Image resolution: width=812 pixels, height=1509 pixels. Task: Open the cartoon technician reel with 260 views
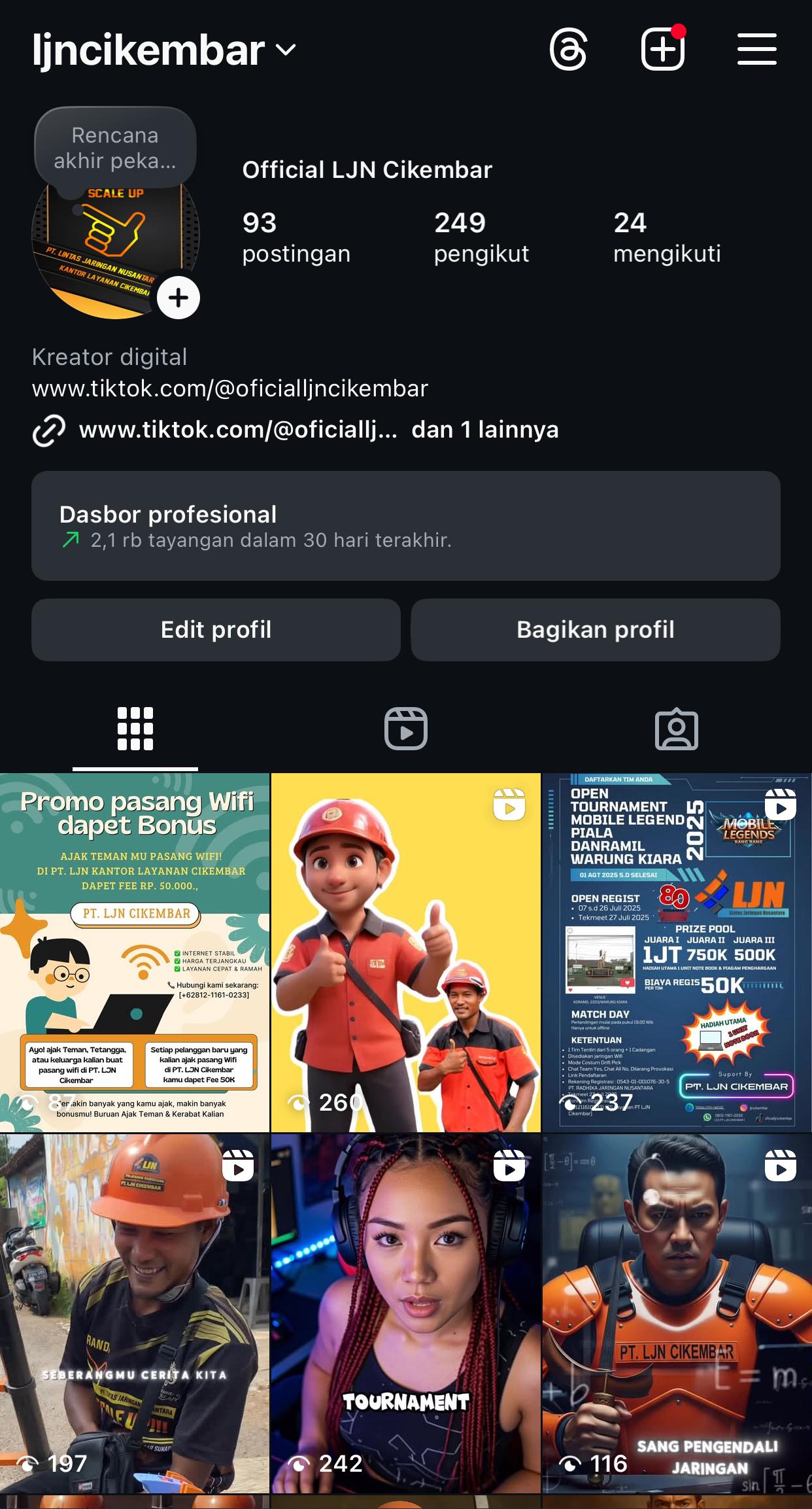[406, 952]
